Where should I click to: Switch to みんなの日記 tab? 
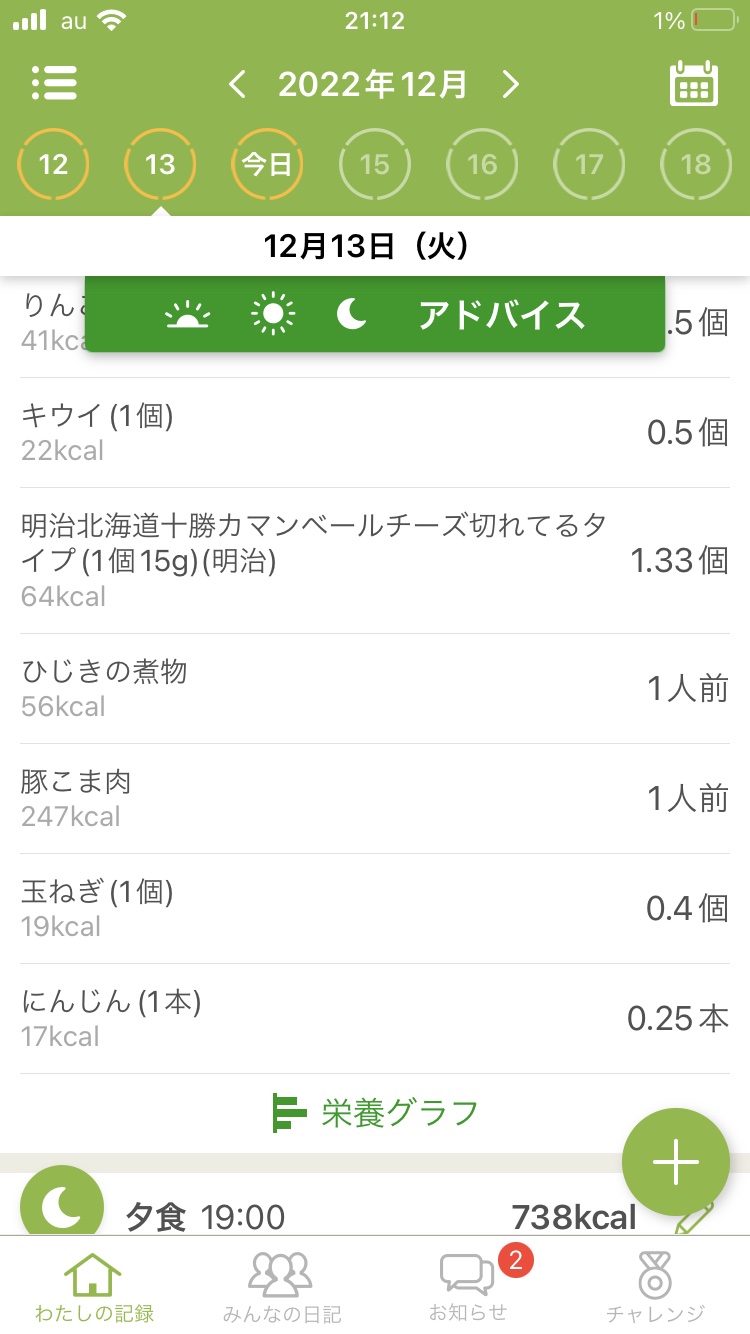tap(281, 1286)
